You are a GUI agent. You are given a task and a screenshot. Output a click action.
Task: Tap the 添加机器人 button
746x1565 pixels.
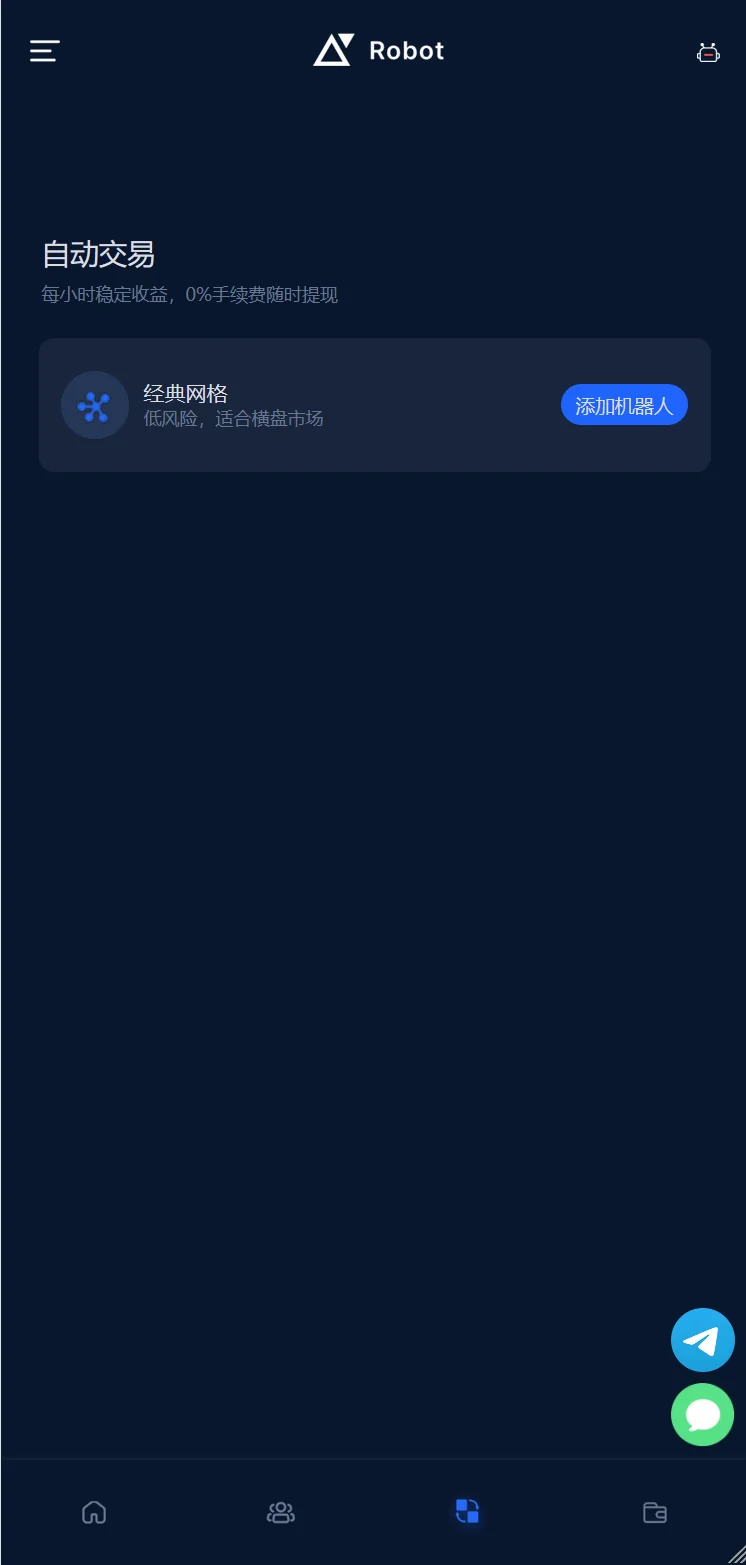click(x=624, y=405)
